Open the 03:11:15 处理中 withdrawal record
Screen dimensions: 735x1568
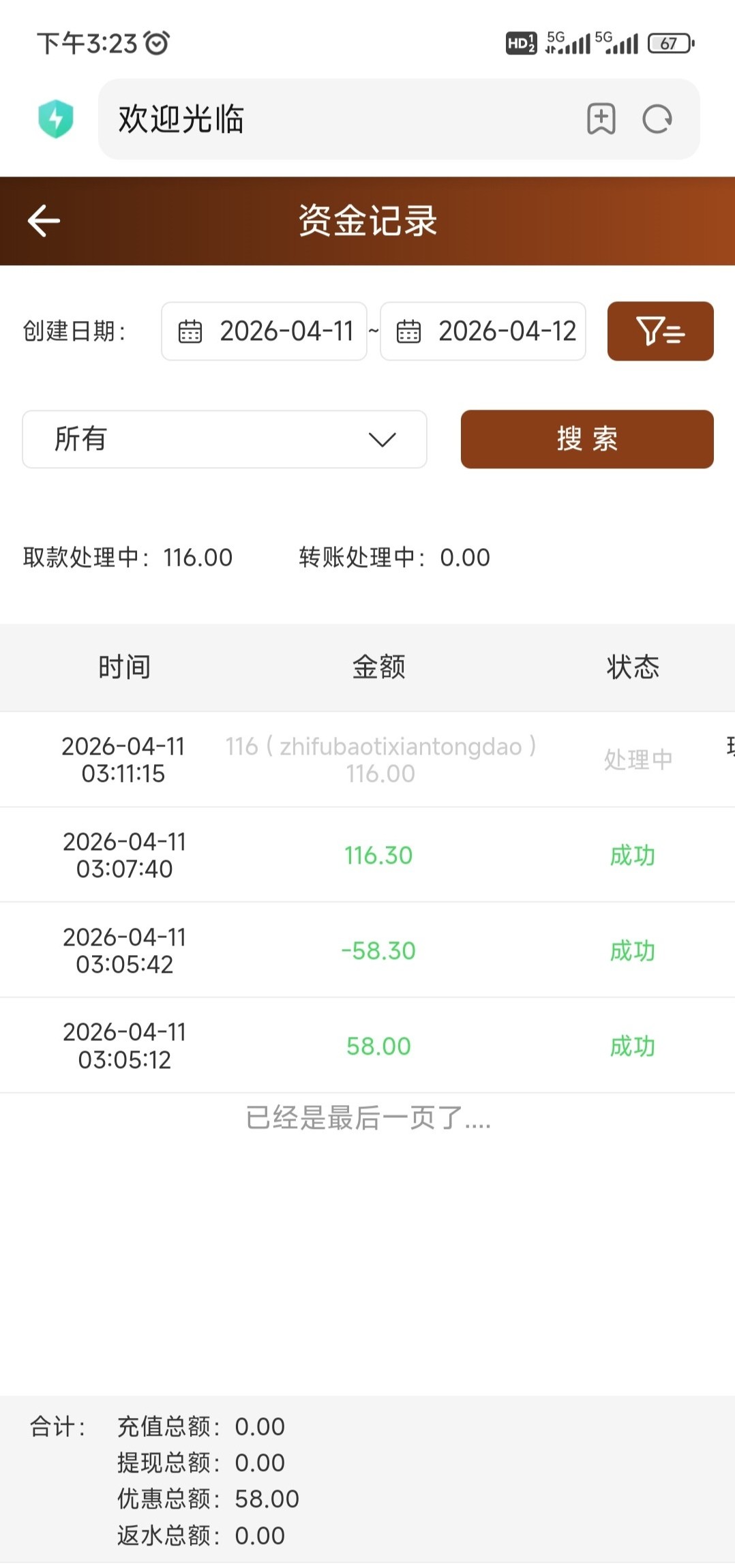[x=368, y=760]
